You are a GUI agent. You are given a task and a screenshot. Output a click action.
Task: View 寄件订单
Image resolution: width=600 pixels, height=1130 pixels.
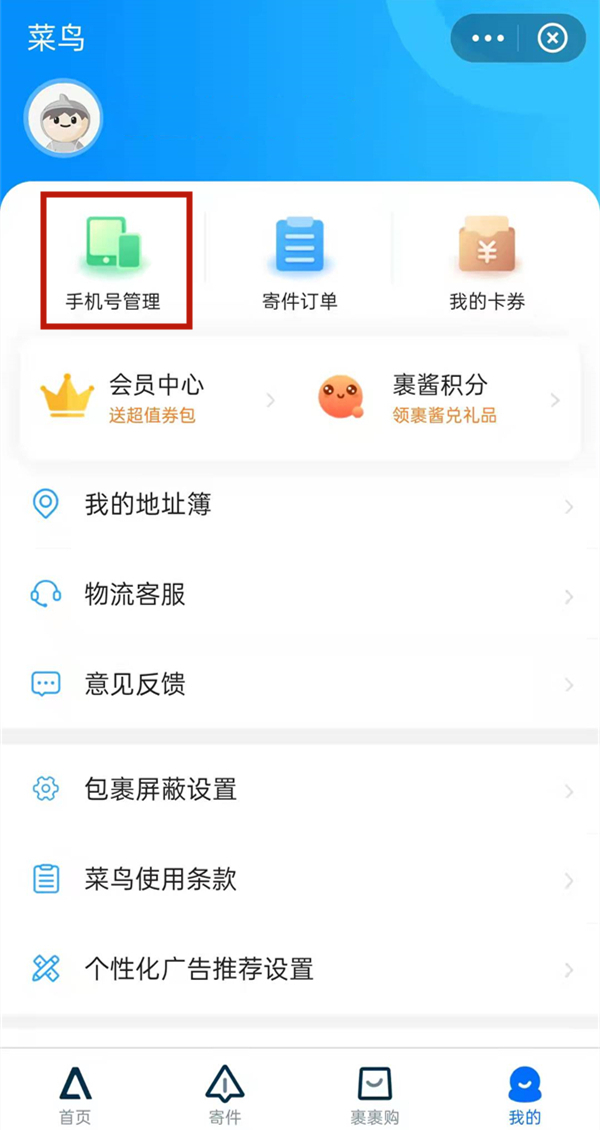click(299, 262)
